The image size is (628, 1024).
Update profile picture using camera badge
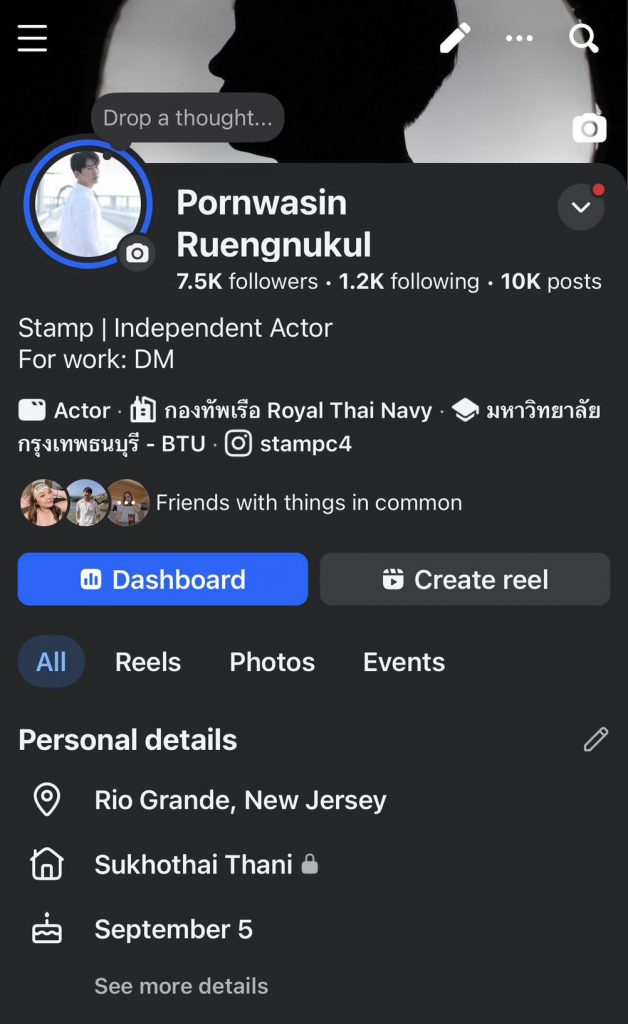[137, 254]
